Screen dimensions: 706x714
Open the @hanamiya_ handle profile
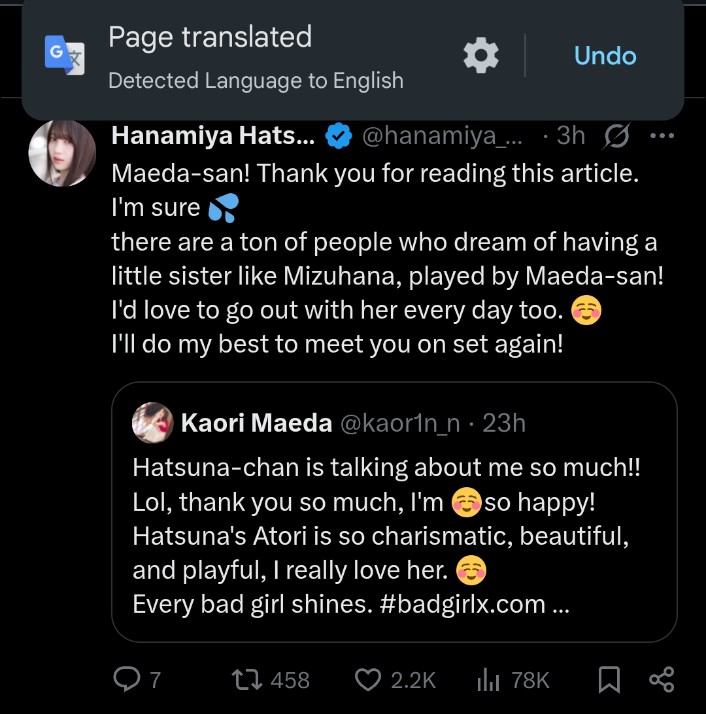point(441,136)
